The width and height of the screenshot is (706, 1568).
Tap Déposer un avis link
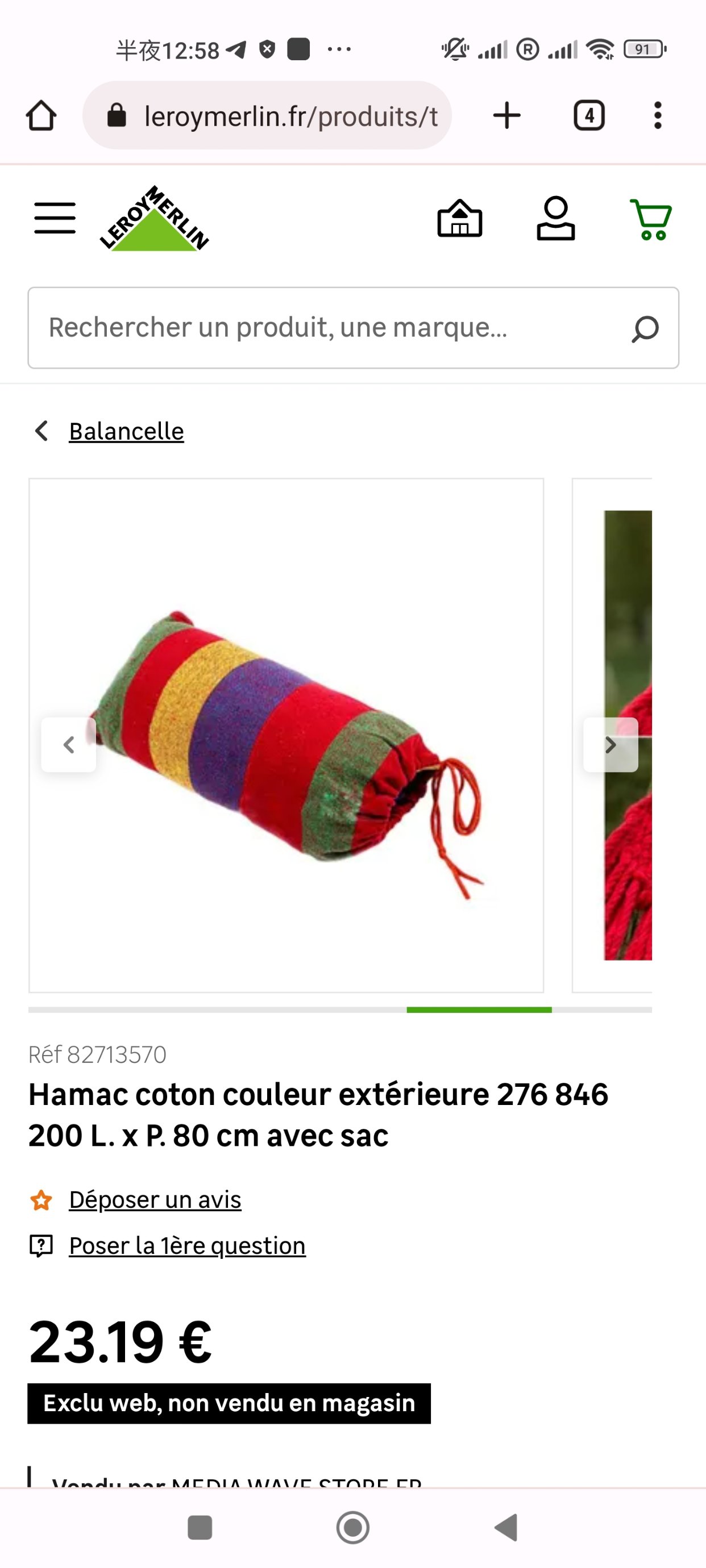point(155,1200)
